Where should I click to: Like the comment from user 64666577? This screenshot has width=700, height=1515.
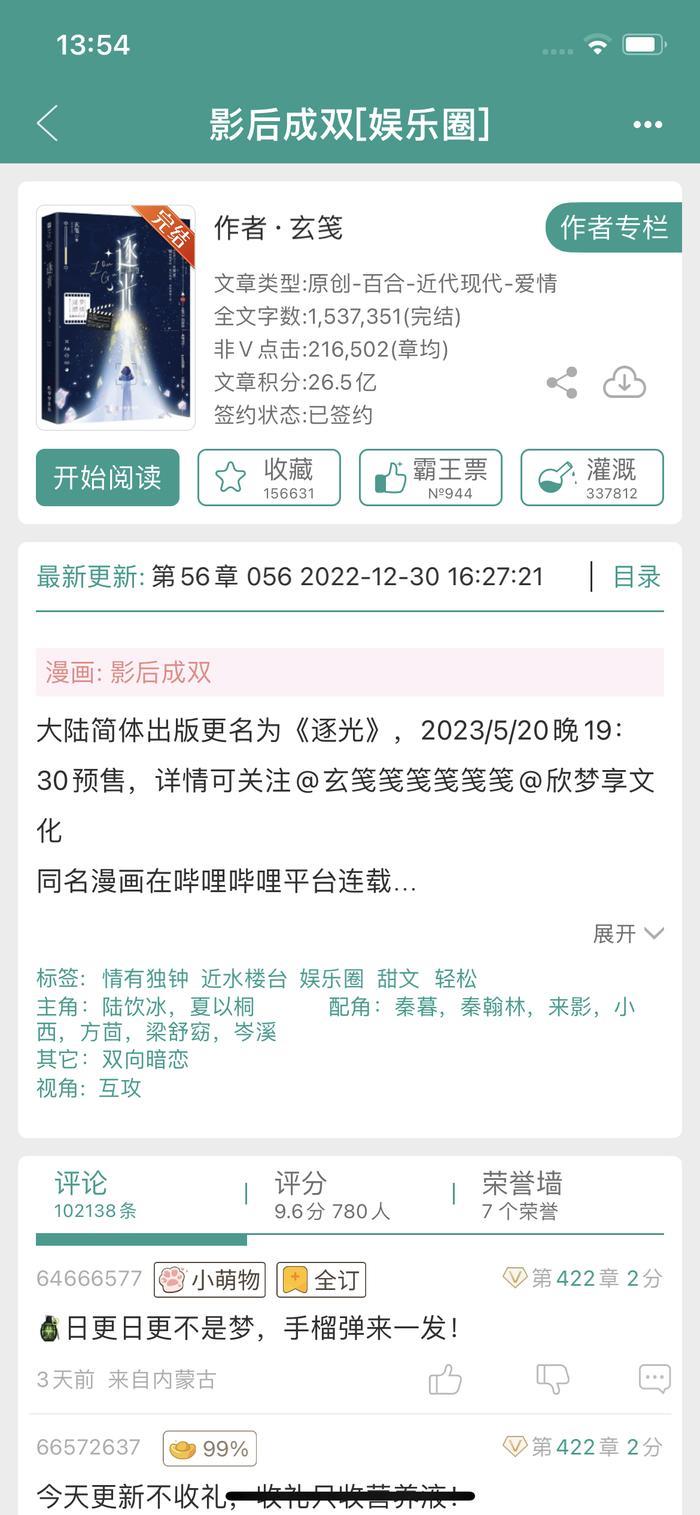click(x=445, y=1380)
